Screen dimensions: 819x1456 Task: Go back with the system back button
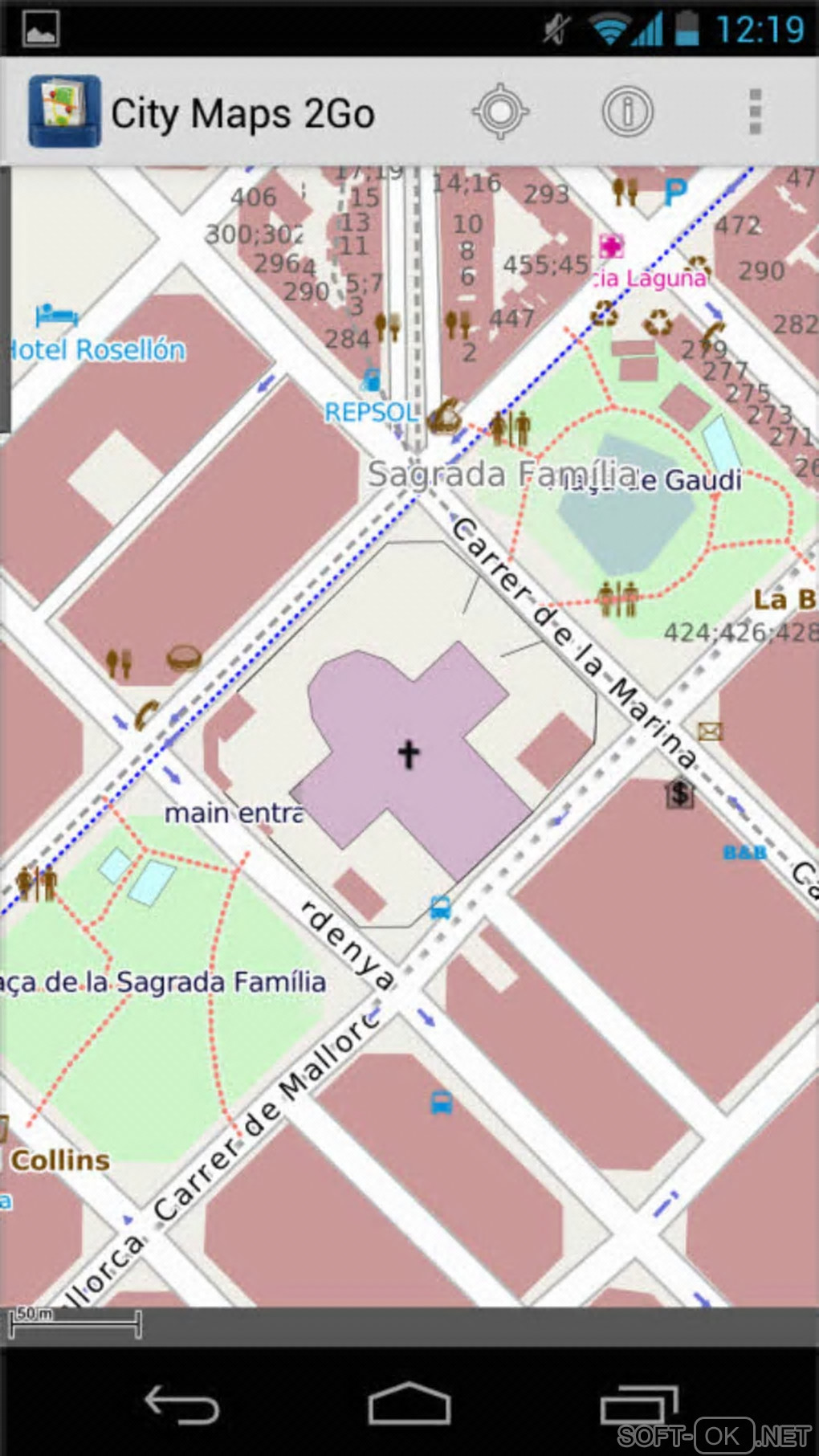point(181,1405)
